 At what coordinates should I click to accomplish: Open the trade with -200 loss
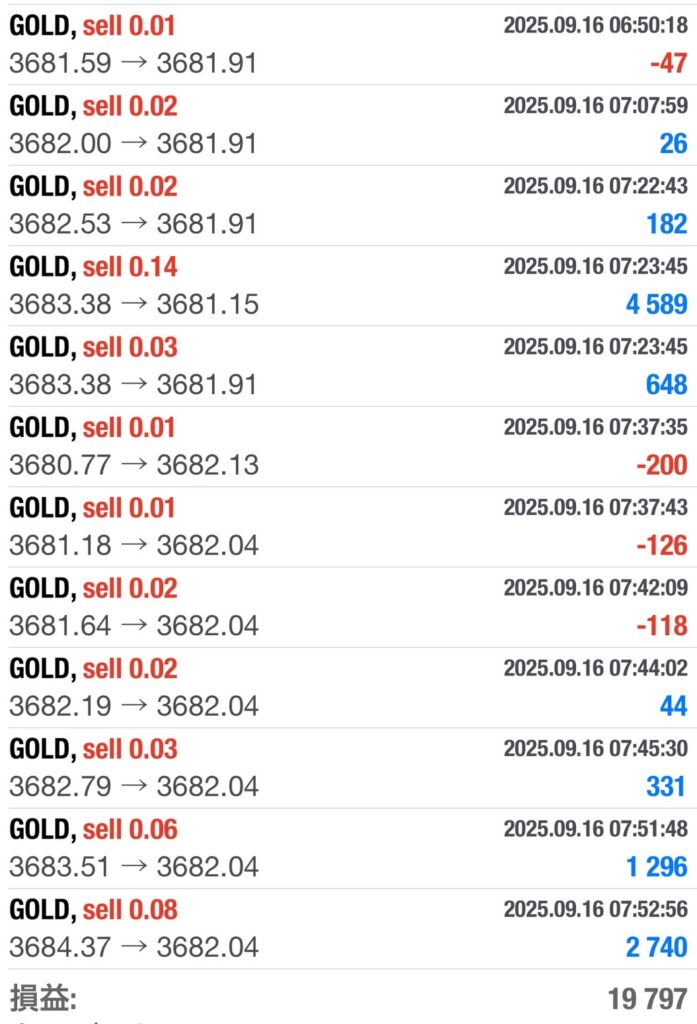348,446
